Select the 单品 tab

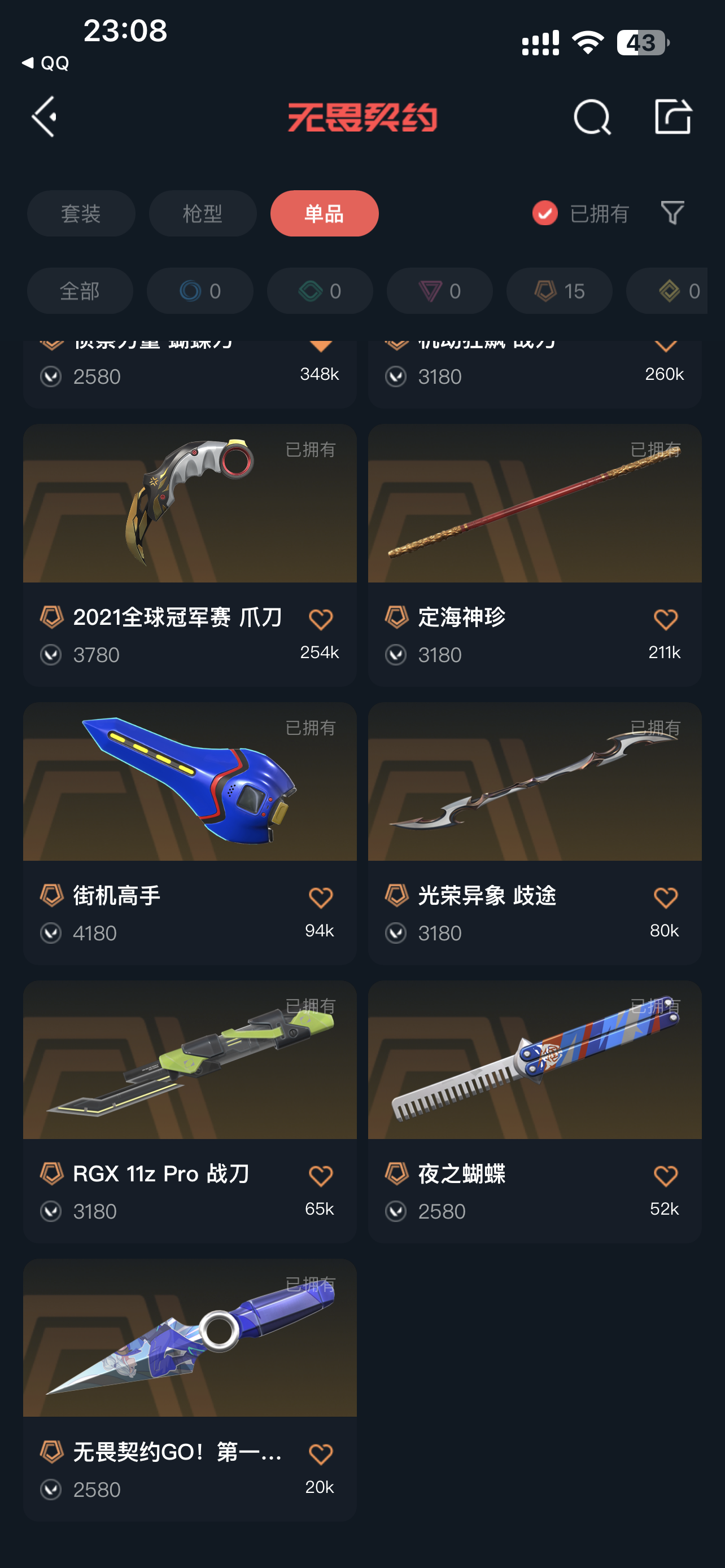324,214
